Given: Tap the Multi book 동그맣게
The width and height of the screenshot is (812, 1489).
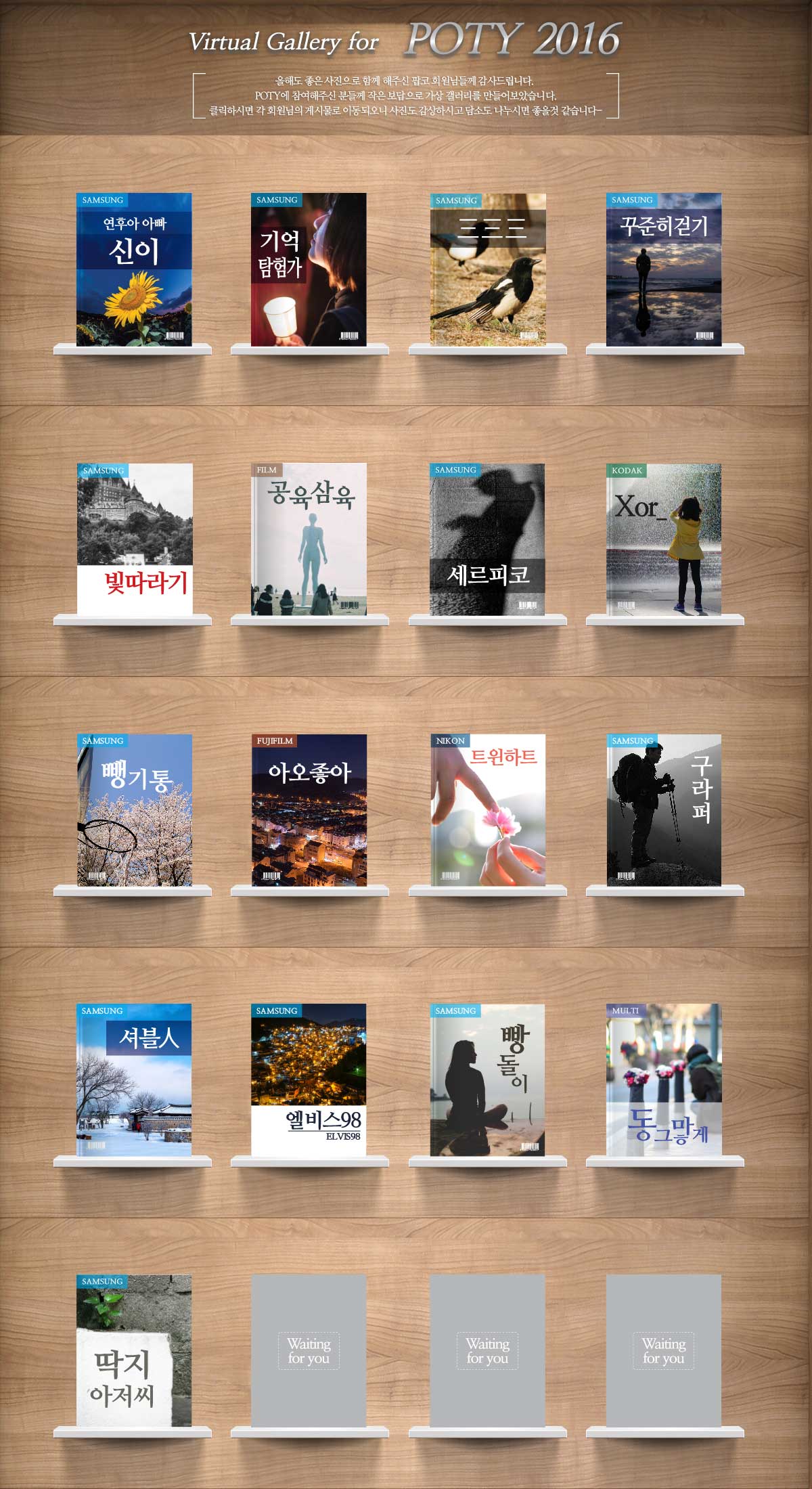Looking at the screenshot, I should (664, 1080).
